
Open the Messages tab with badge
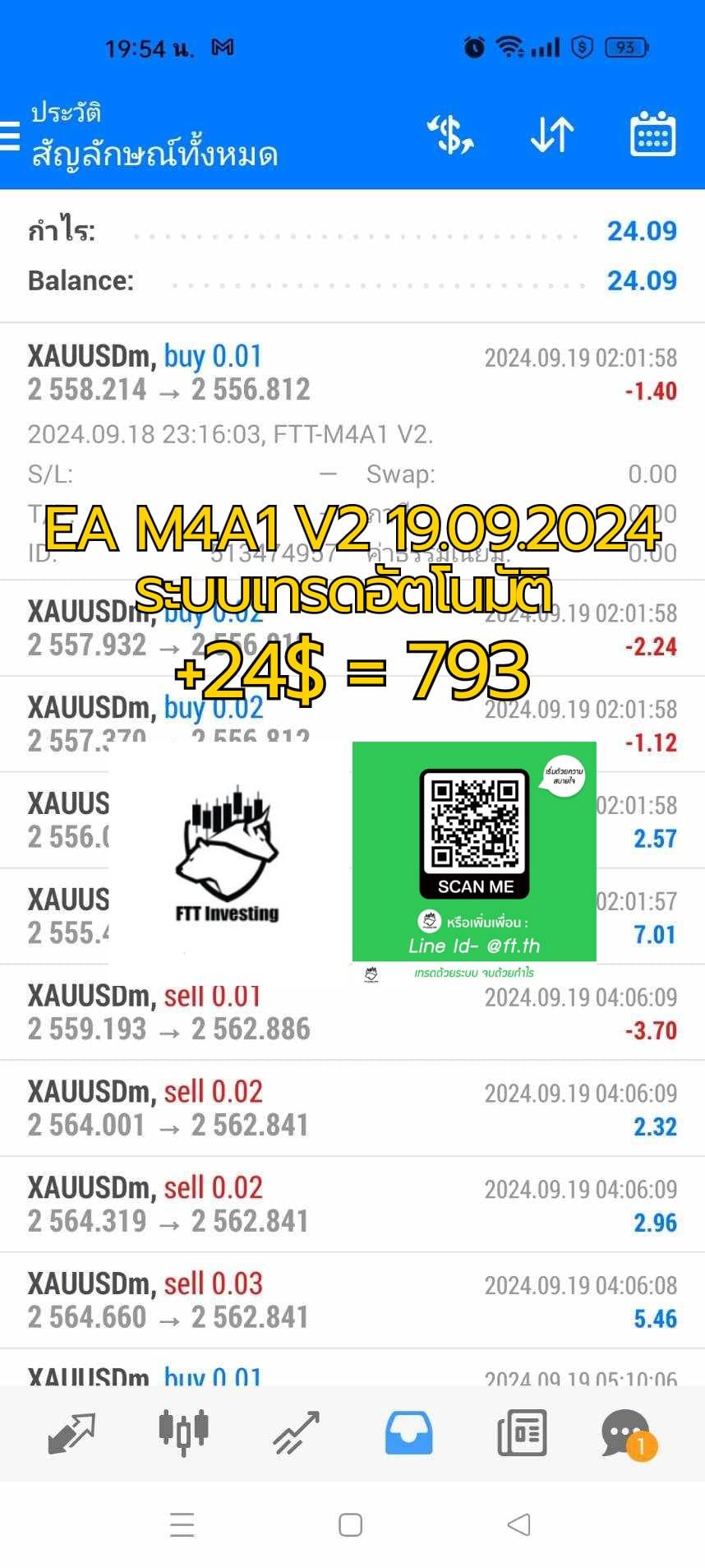(629, 1435)
